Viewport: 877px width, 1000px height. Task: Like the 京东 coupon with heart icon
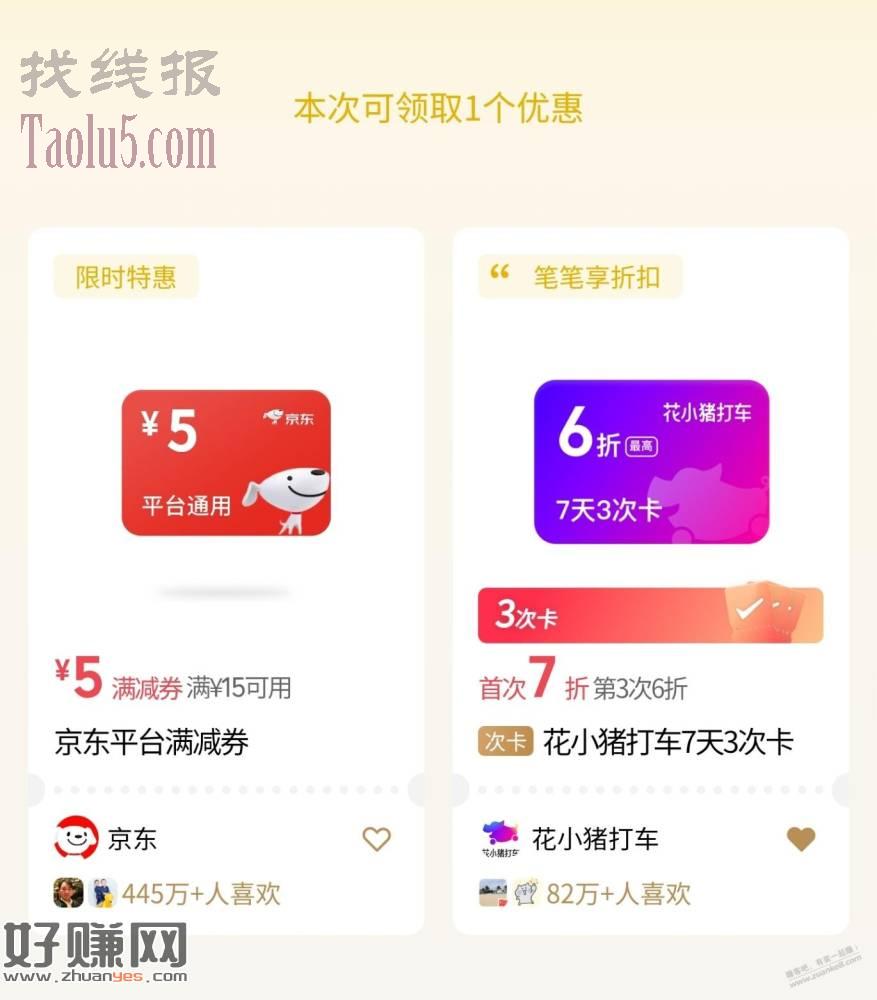click(376, 839)
